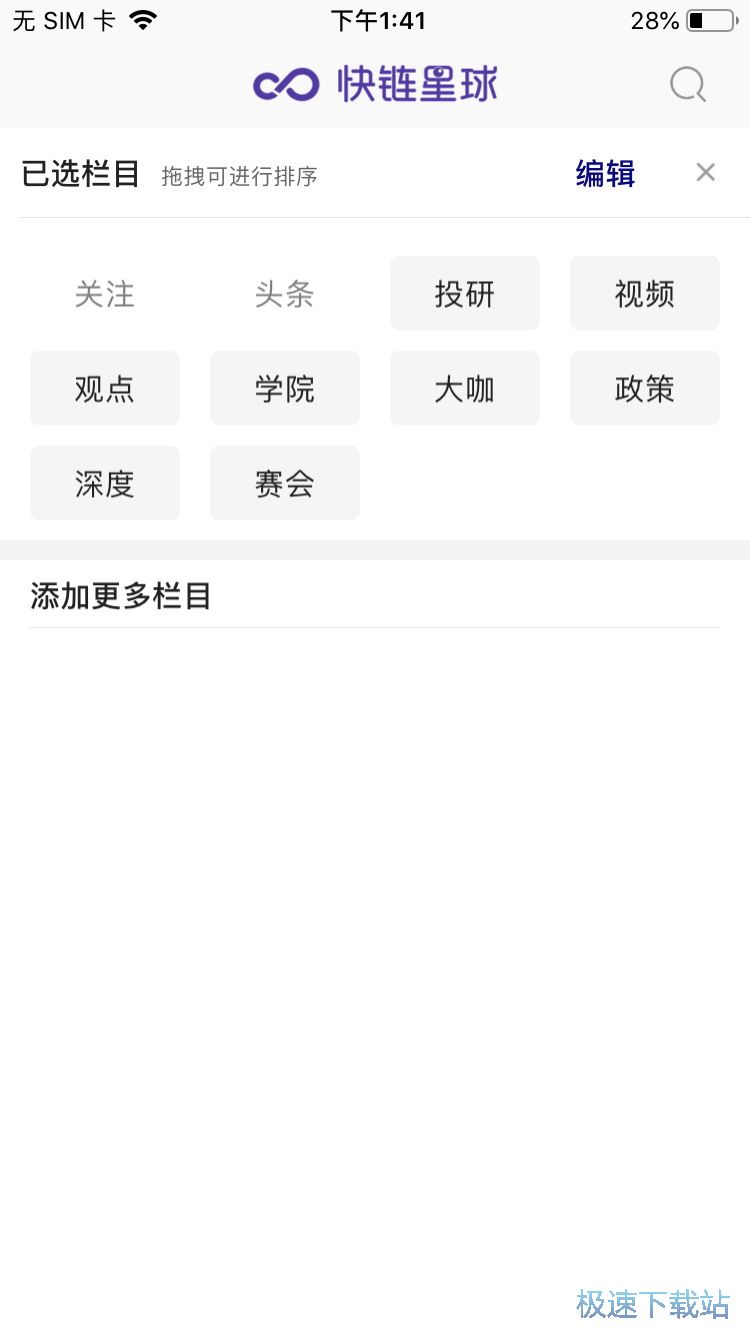
Task: Go to the 学院 column
Action: coord(285,389)
